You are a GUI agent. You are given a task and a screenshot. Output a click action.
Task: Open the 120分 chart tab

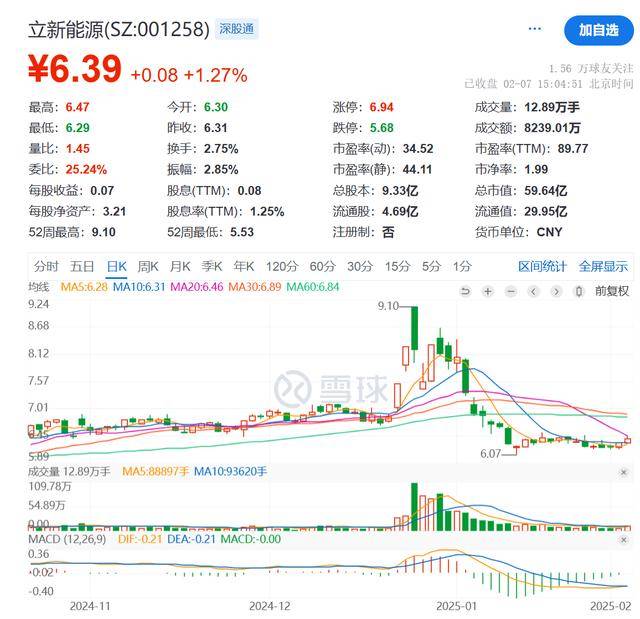281,266
